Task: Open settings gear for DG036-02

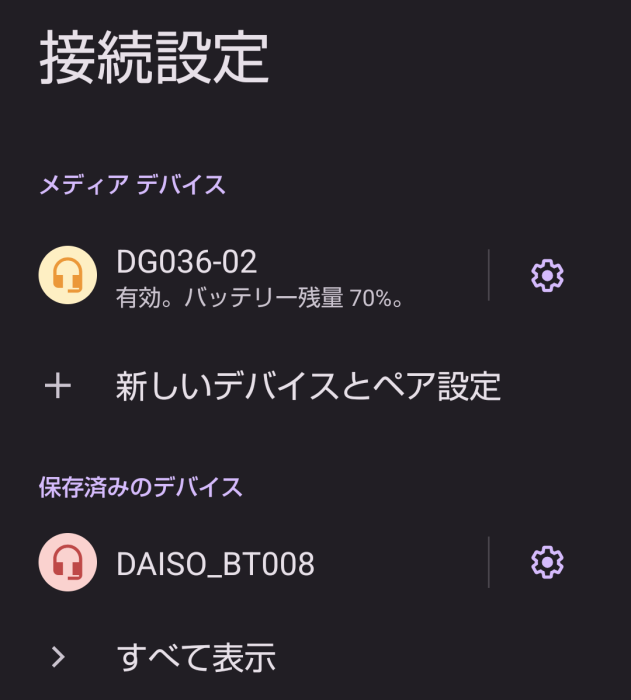Action: click(547, 275)
